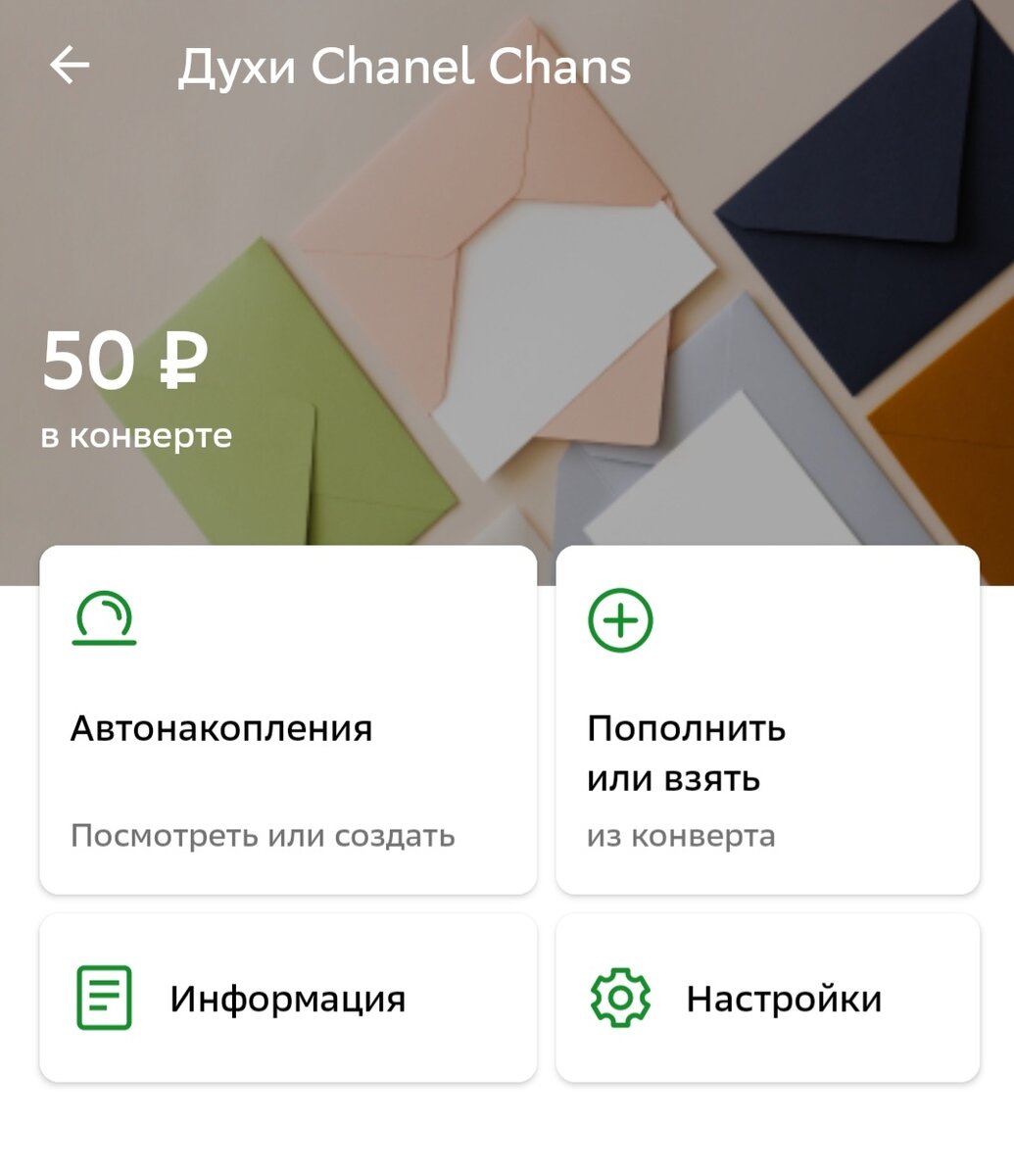Open the Настройки envelope settings
Screen dimensions: 1014x1176
coord(767,998)
